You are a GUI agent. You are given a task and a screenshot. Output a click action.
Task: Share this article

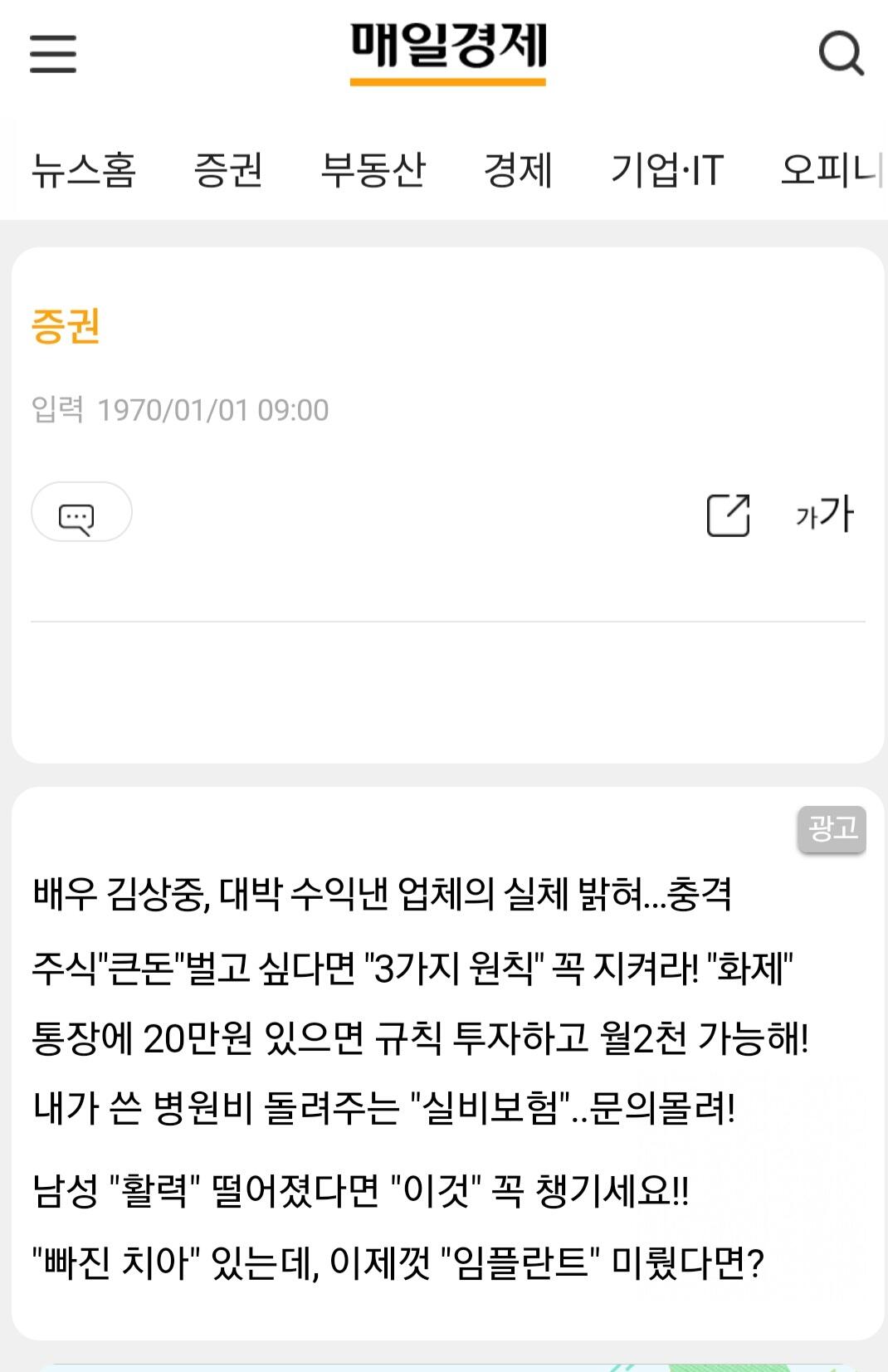coord(728,515)
